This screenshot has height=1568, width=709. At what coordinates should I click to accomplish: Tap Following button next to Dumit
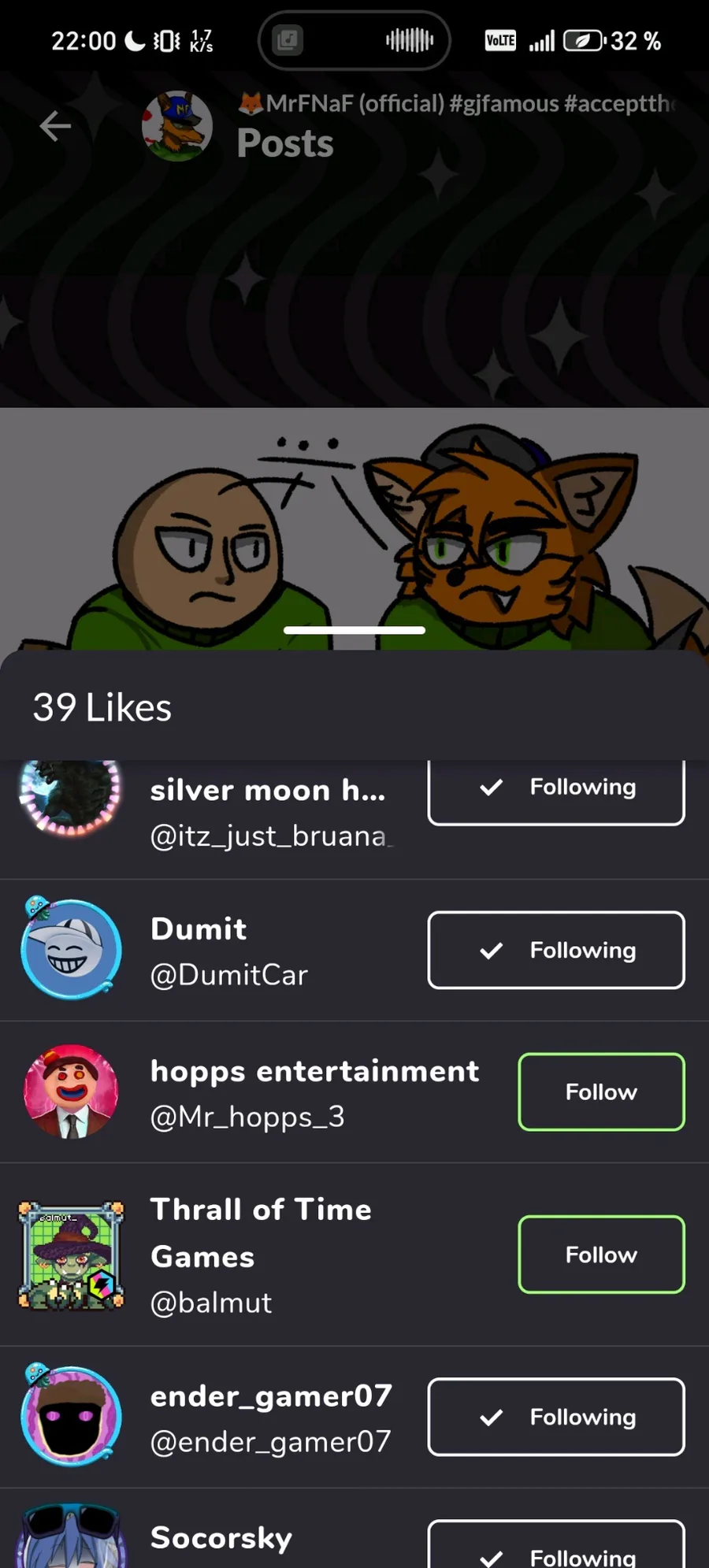556,950
